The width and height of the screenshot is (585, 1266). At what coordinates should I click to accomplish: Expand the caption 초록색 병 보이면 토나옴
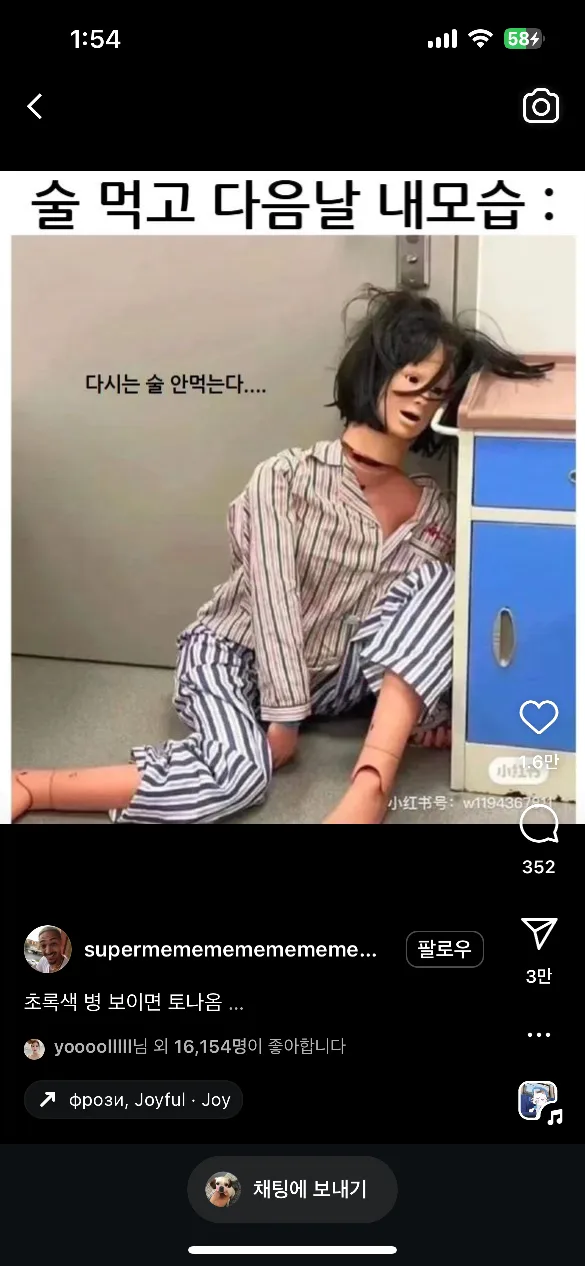click(x=134, y=1002)
